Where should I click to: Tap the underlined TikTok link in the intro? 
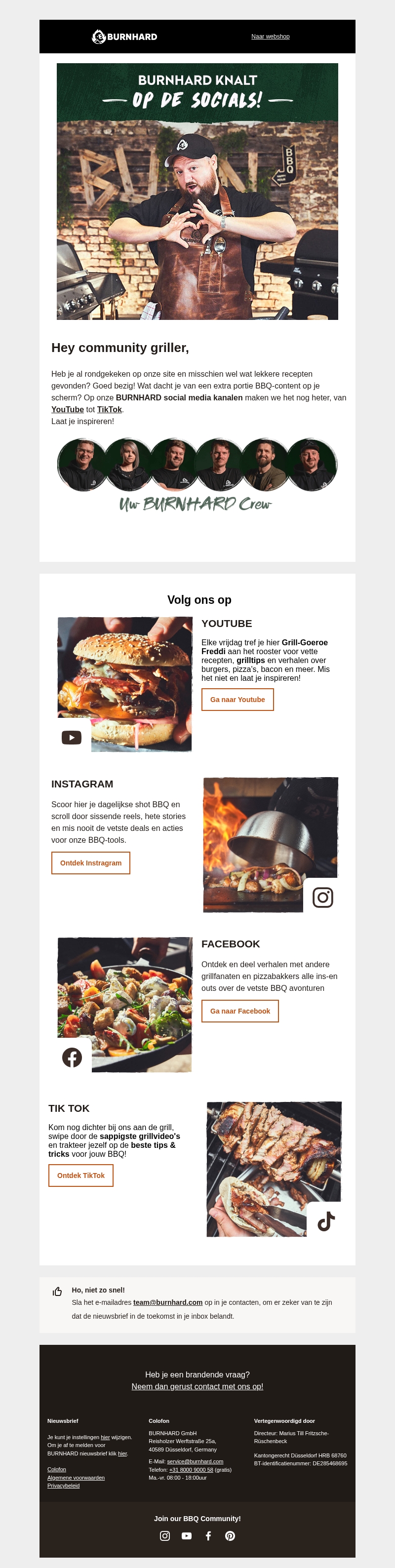(x=110, y=410)
